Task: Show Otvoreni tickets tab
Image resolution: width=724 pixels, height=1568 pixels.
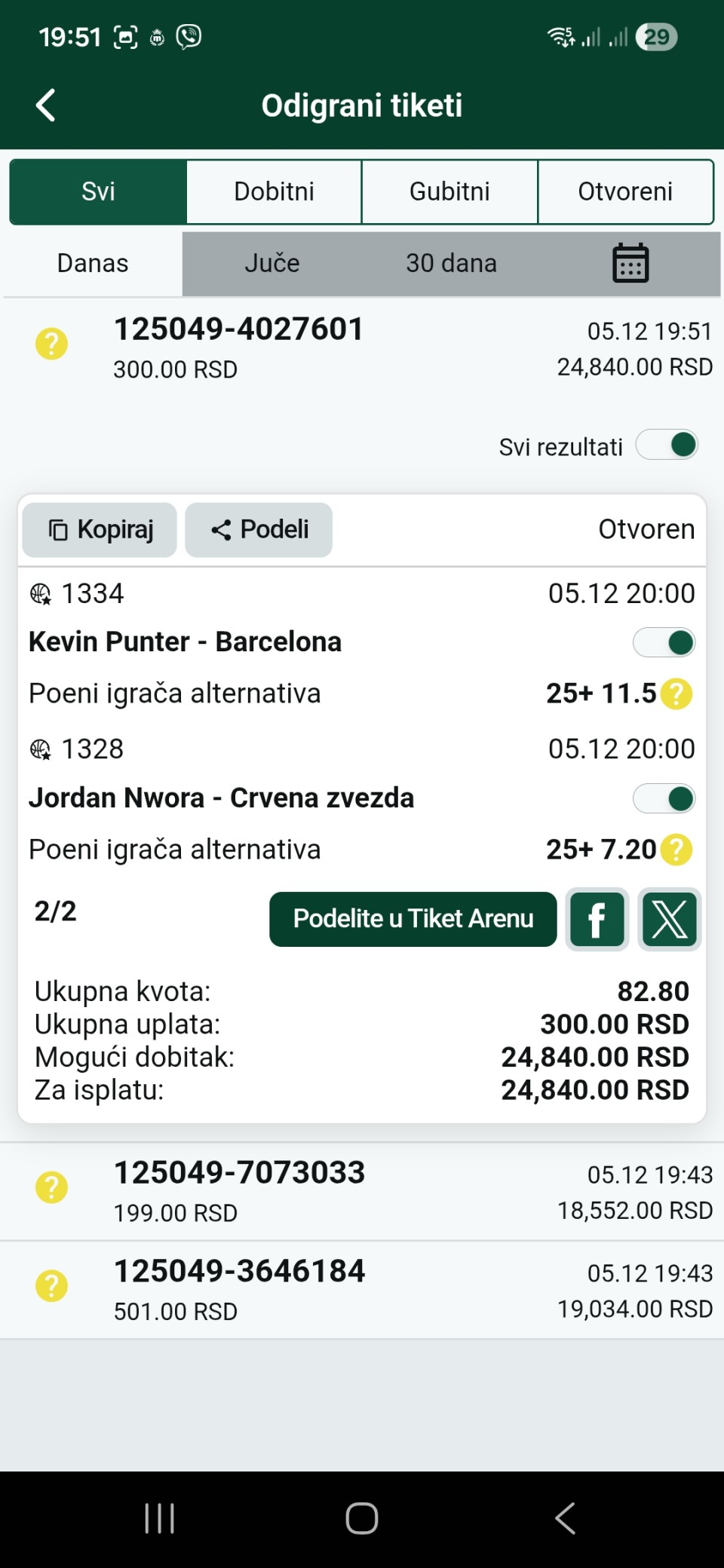Action: click(x=625, y=191)
